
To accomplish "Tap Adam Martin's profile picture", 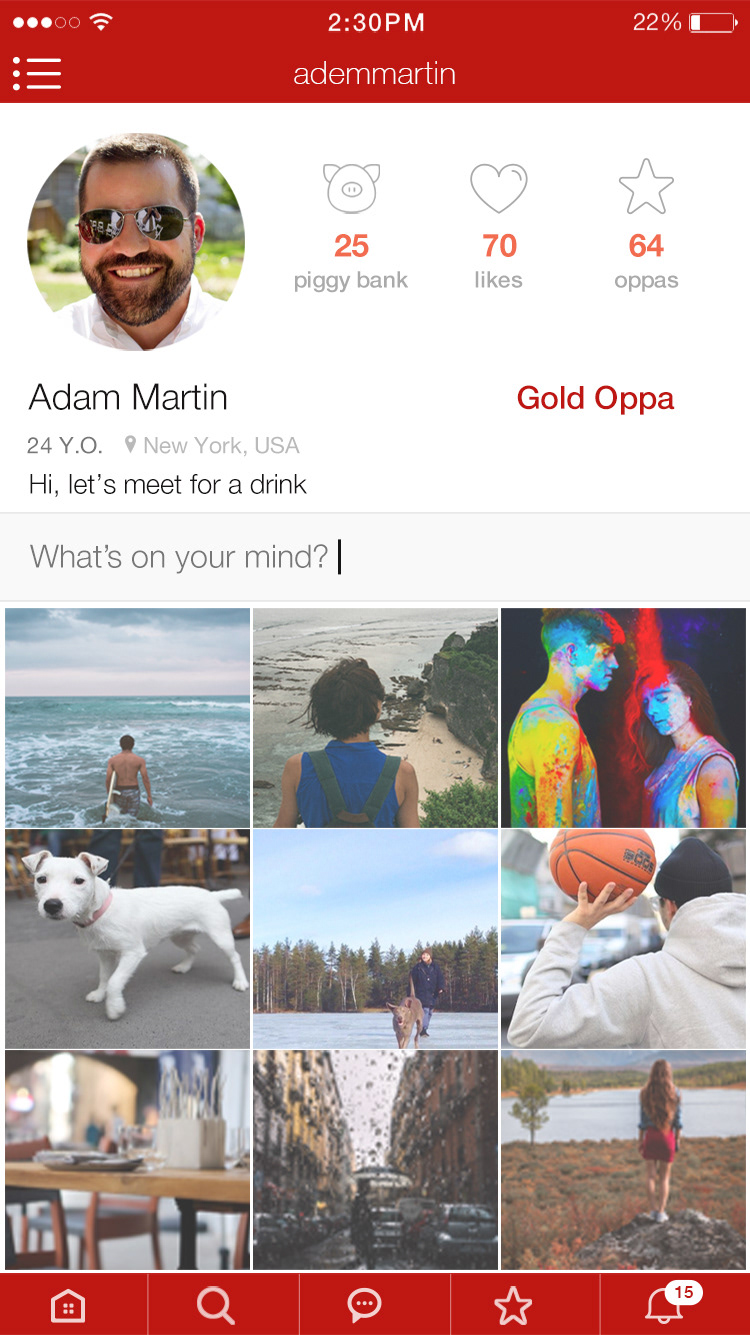I will pos(136,241).
